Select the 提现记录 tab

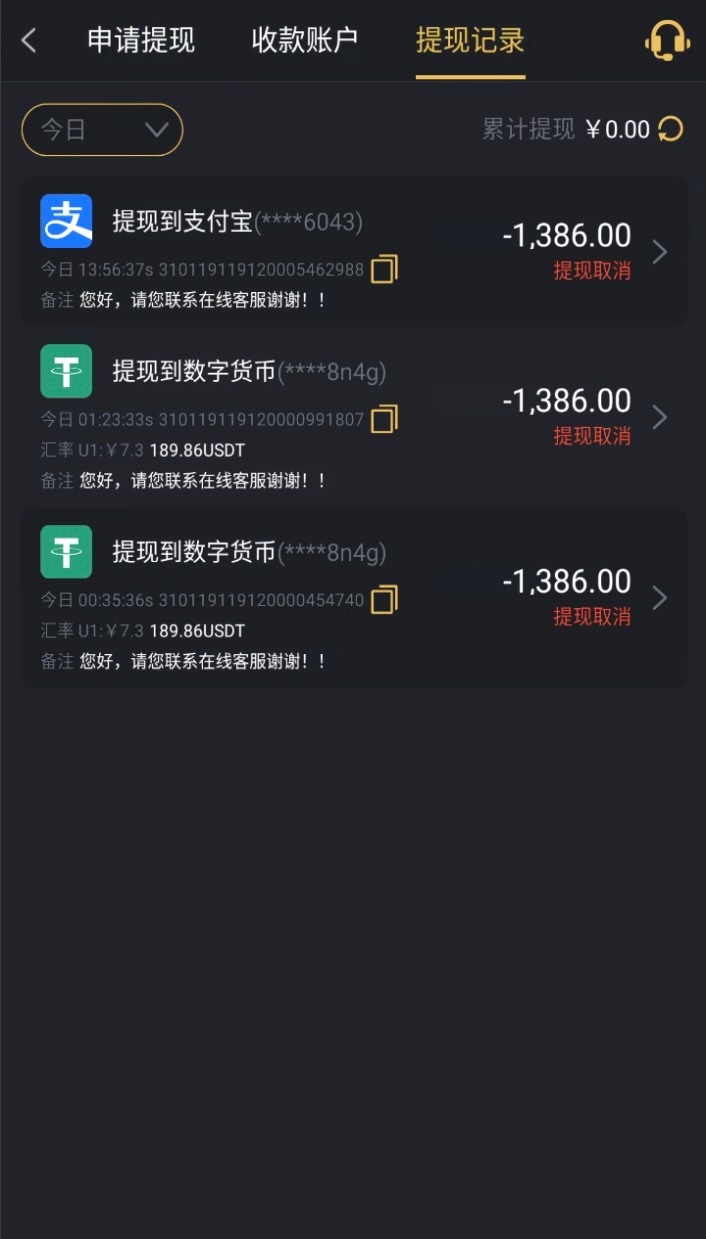(470, 41)
